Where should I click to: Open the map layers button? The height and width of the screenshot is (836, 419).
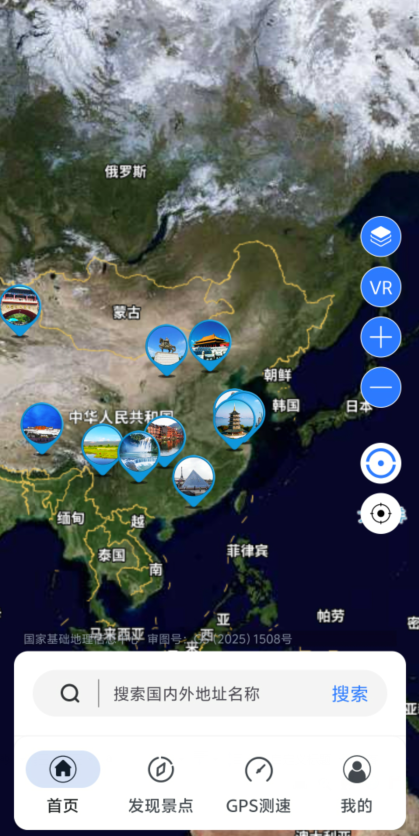[381, 237]
